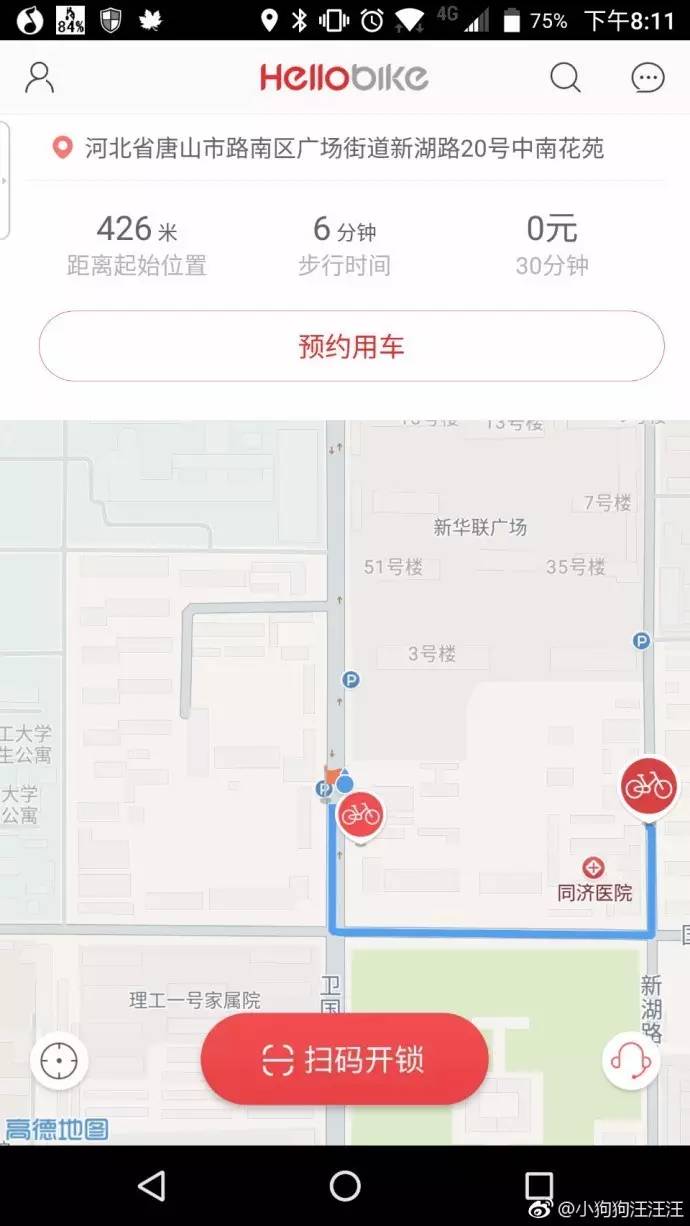This screenshot has width=690, height=1226.
Task: Go to the home screen via system home
Action: (345, 1186)
